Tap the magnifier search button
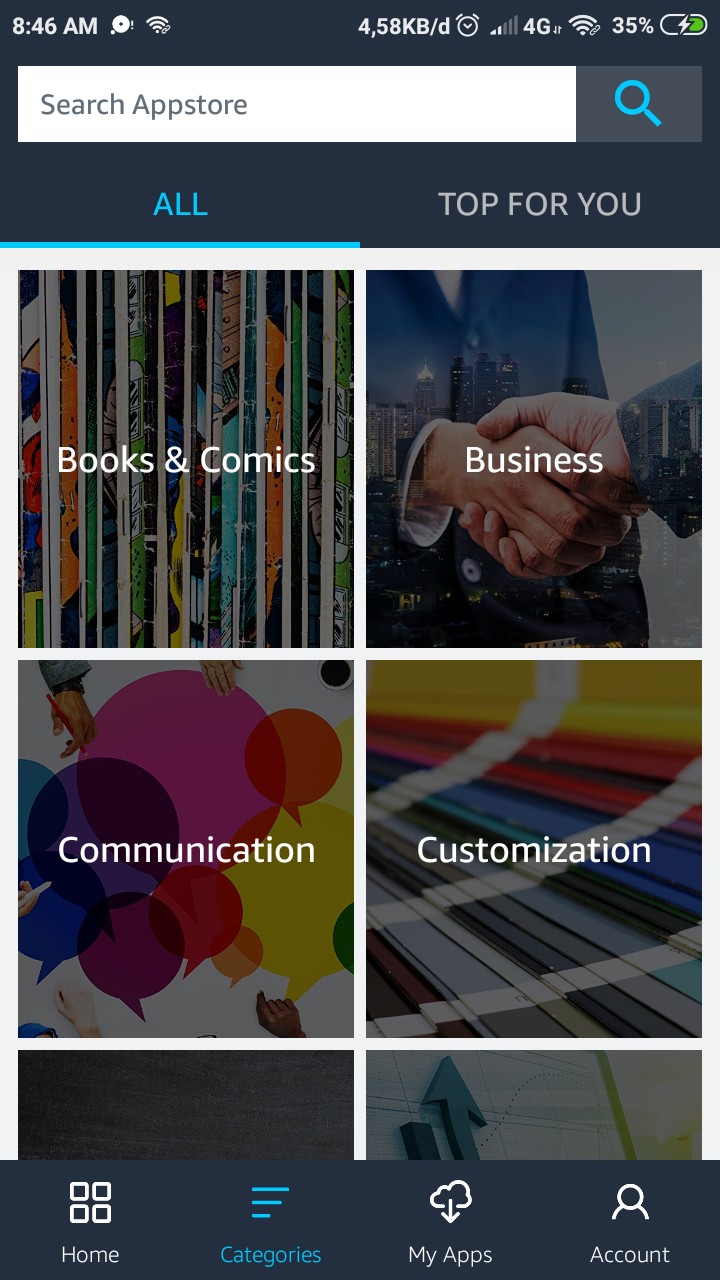The image size is (720, 1280). (638, 104)
